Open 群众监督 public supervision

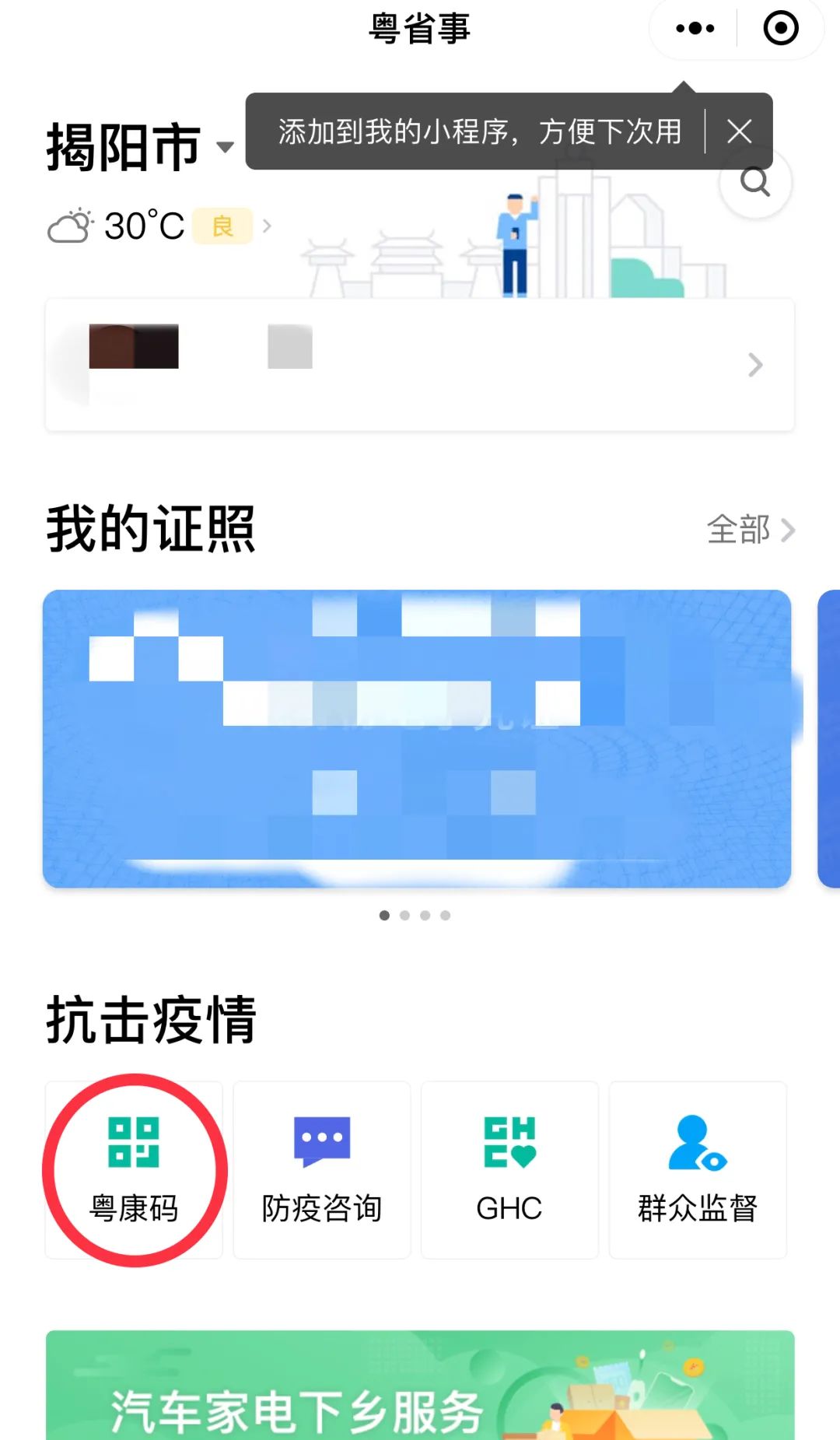click(698, 1169)
